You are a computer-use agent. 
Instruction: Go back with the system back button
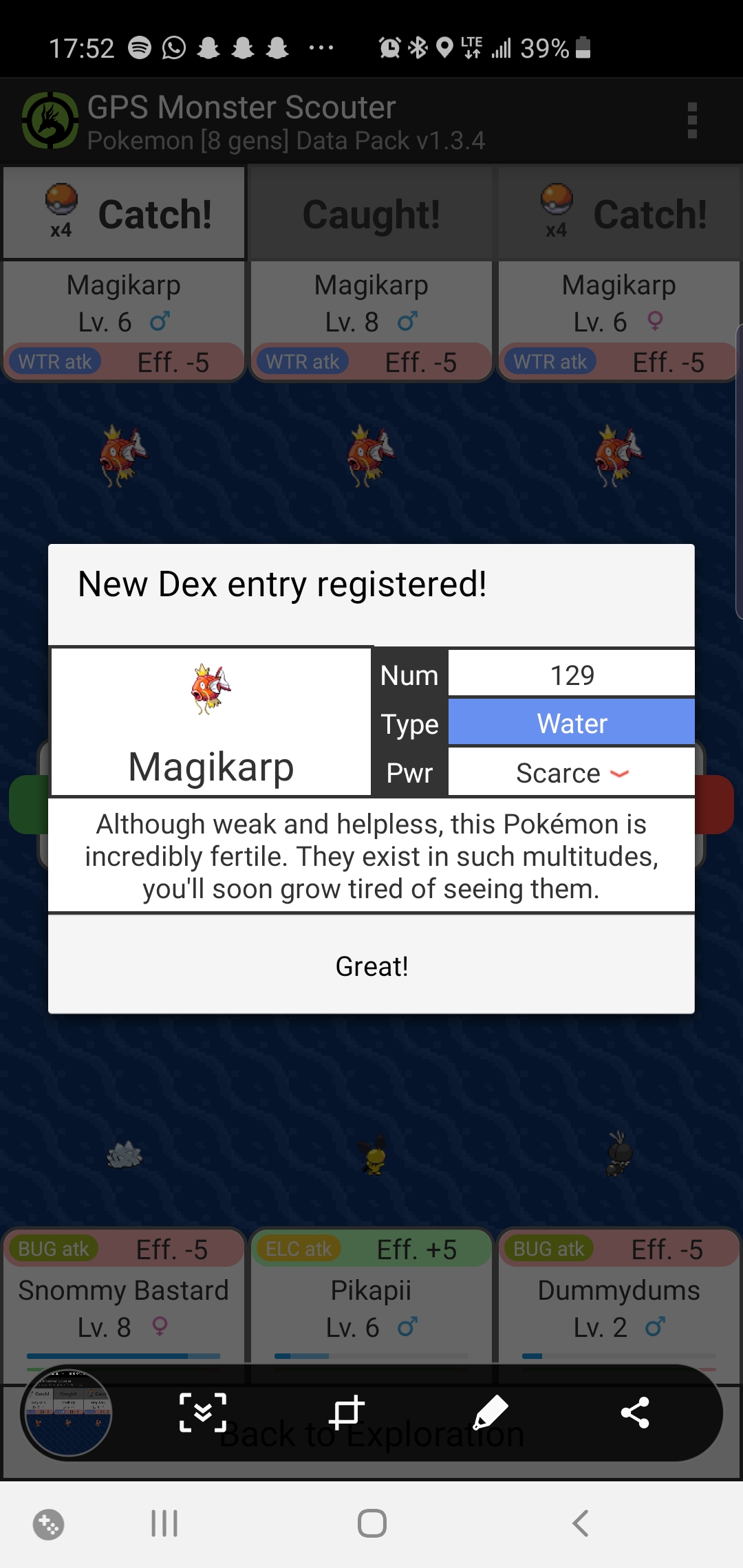tap(581, 1523)
